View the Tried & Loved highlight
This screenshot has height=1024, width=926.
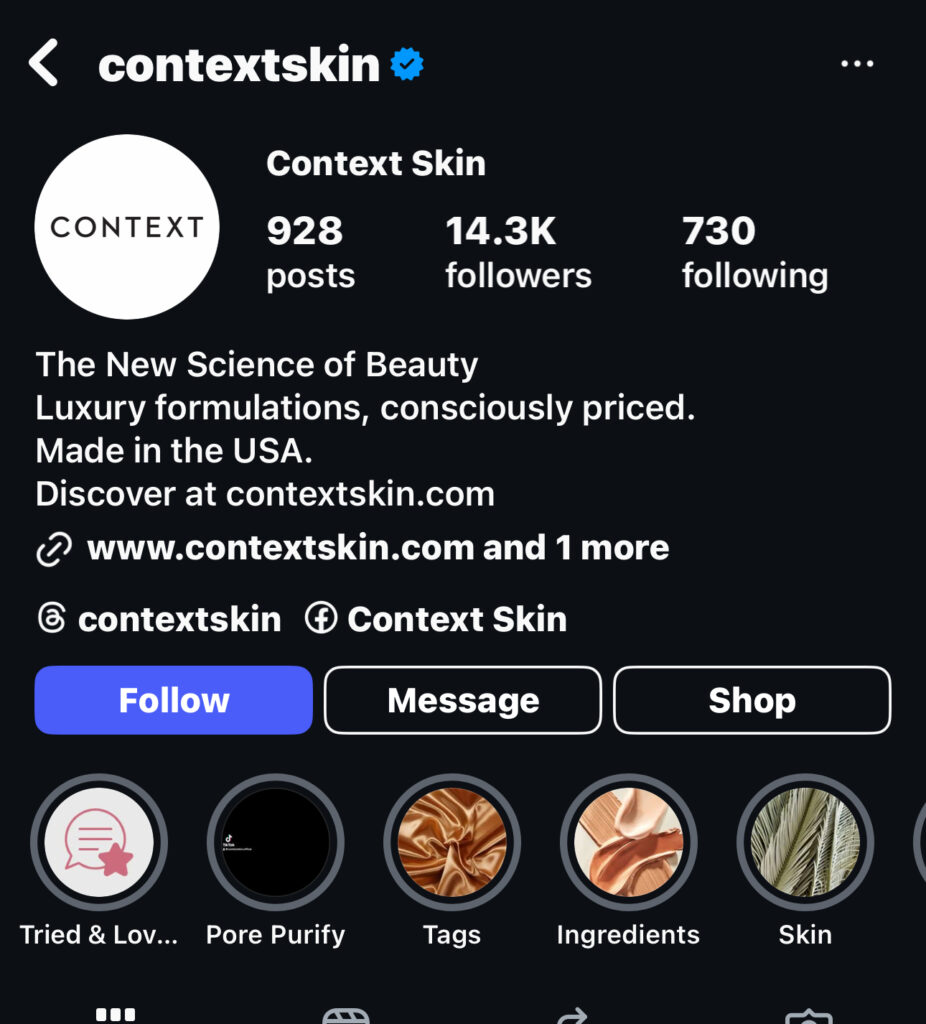click(99, 842)
